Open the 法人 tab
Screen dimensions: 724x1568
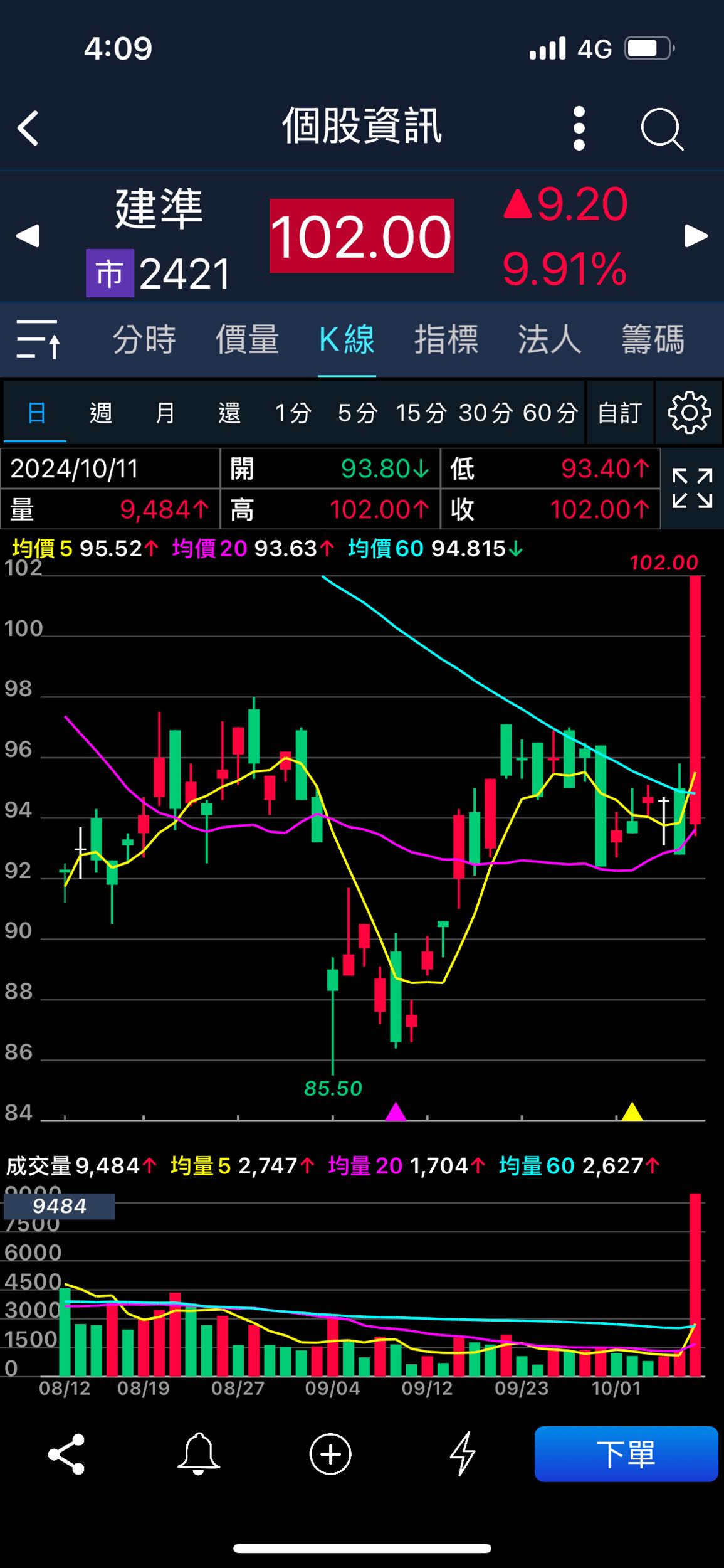coord(549,339)
